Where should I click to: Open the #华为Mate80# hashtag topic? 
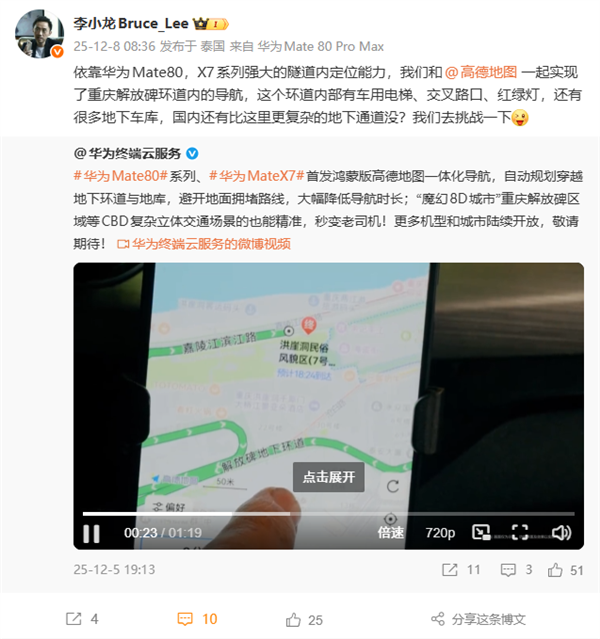point(112,174)
